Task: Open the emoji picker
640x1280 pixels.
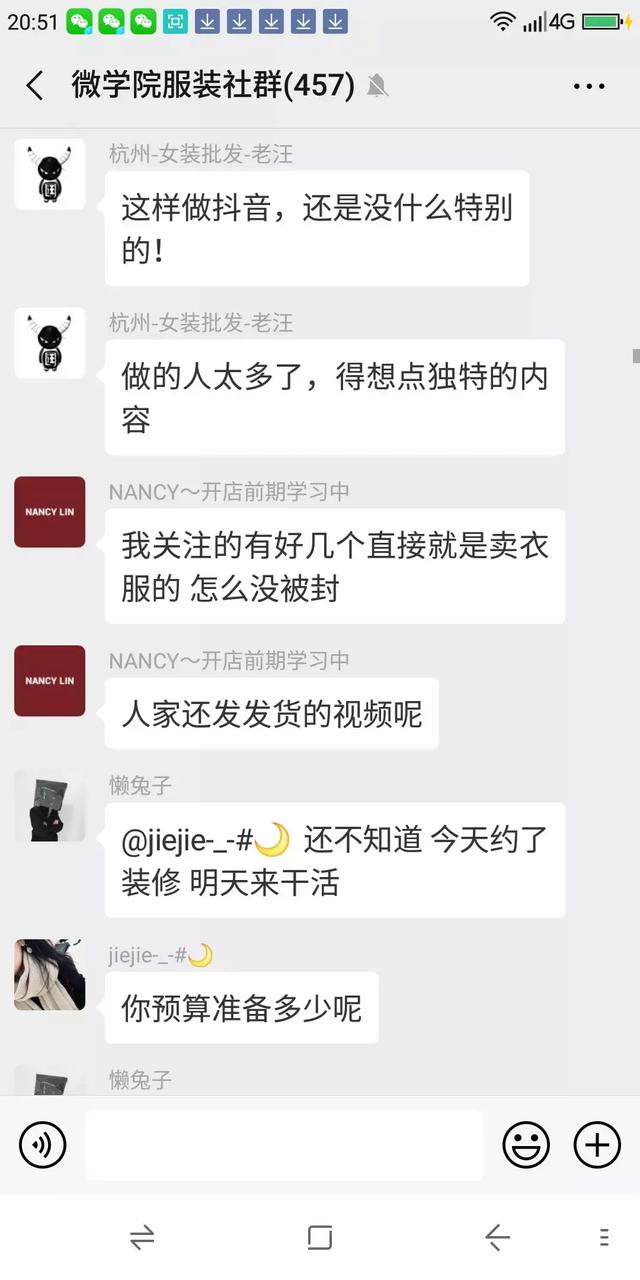Action: coord(526,1145)
